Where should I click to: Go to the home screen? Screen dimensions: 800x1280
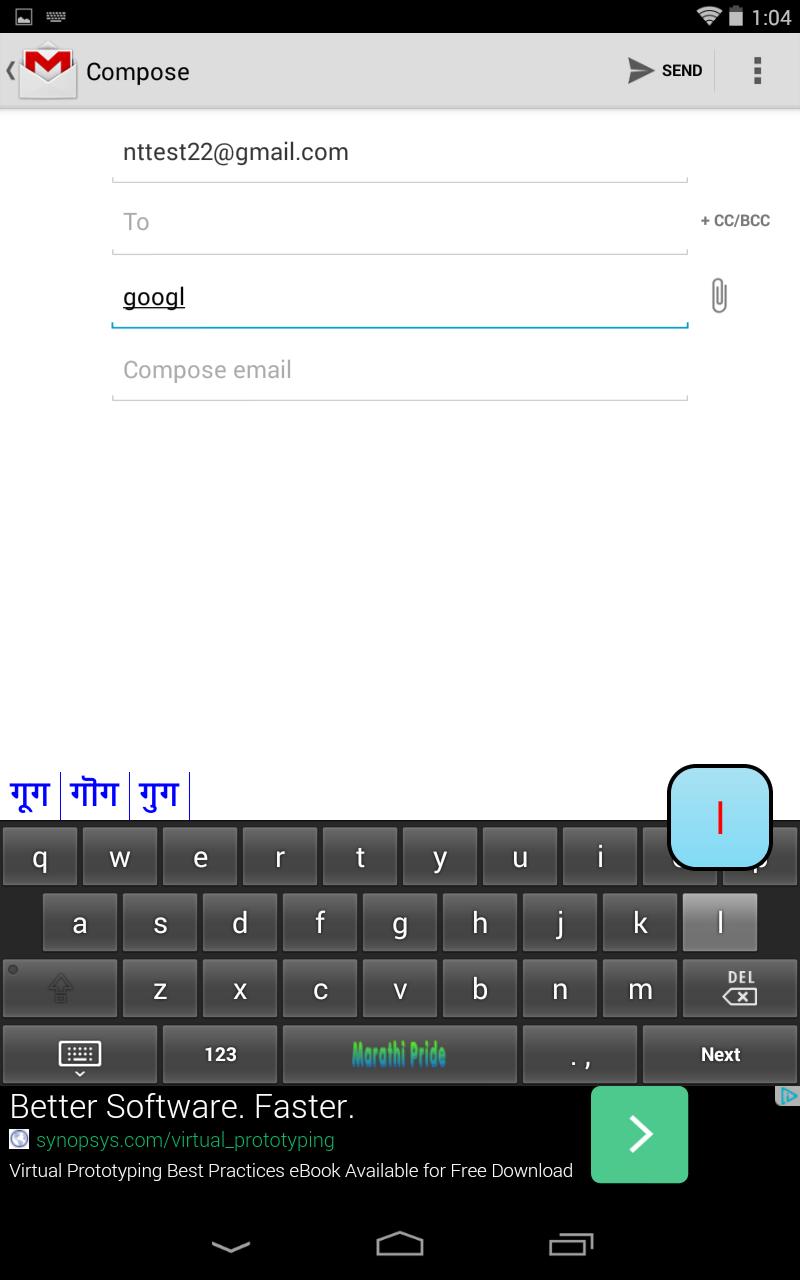point(399,1244)
